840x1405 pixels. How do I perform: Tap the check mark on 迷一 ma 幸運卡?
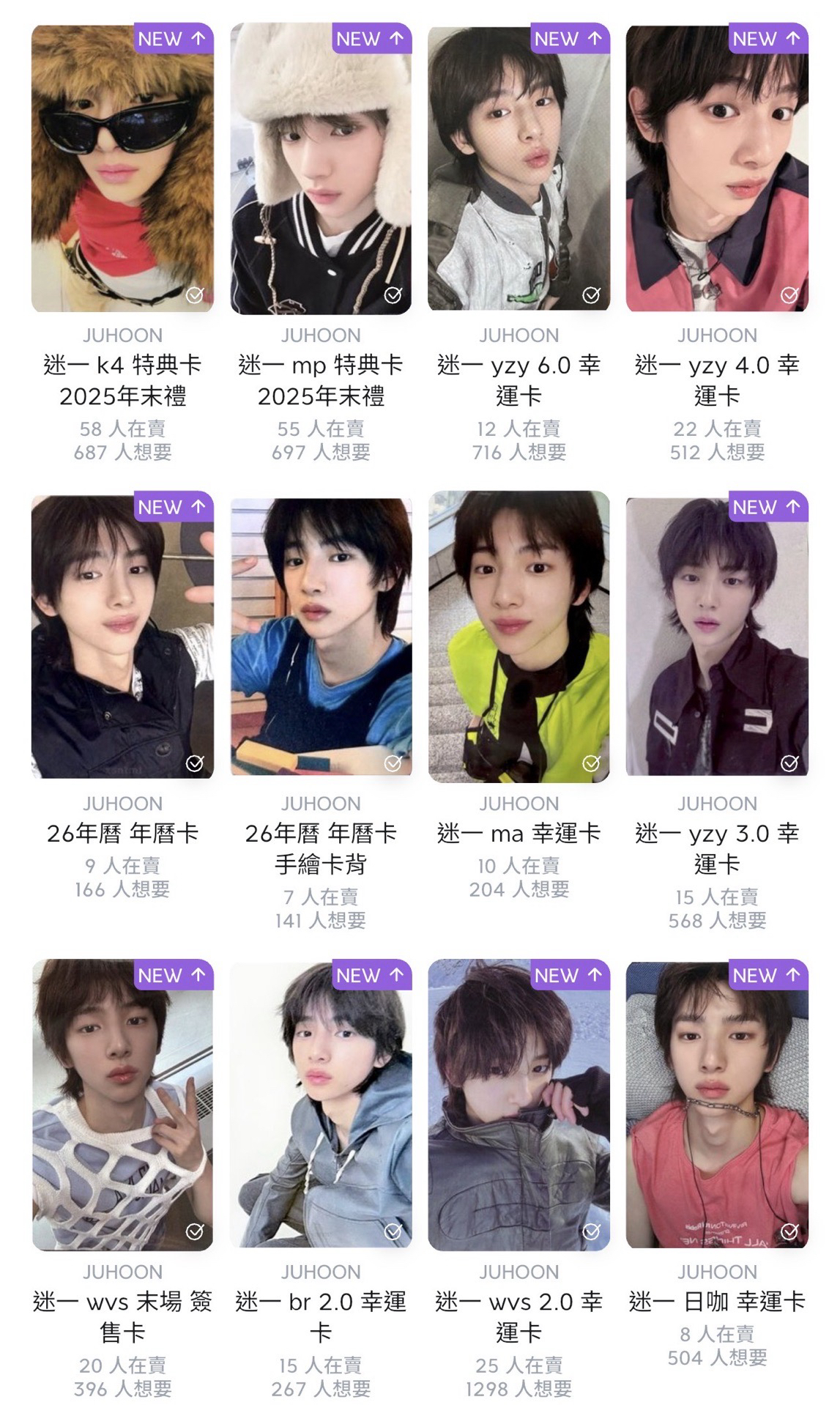[591, 763]
